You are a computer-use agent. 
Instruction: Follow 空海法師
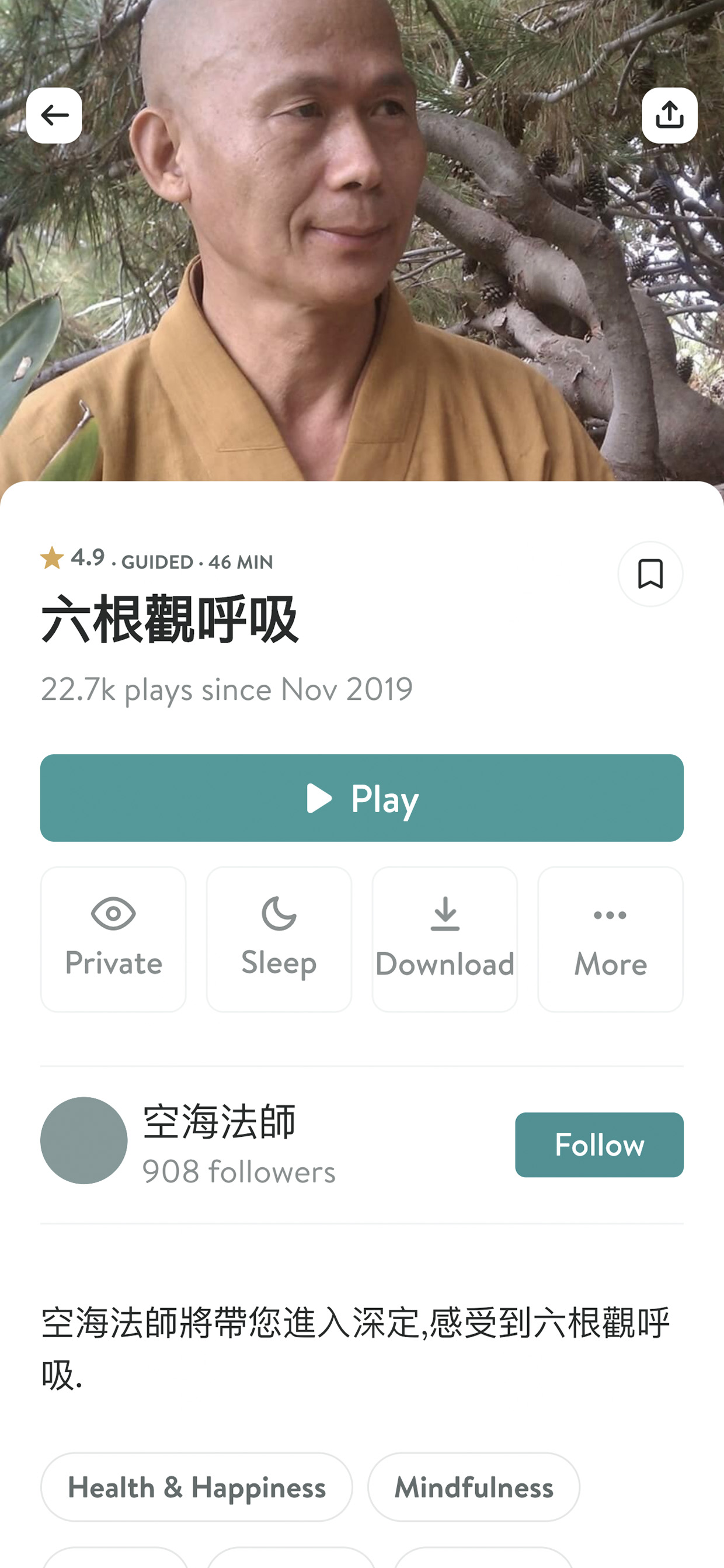(599, 1145)
